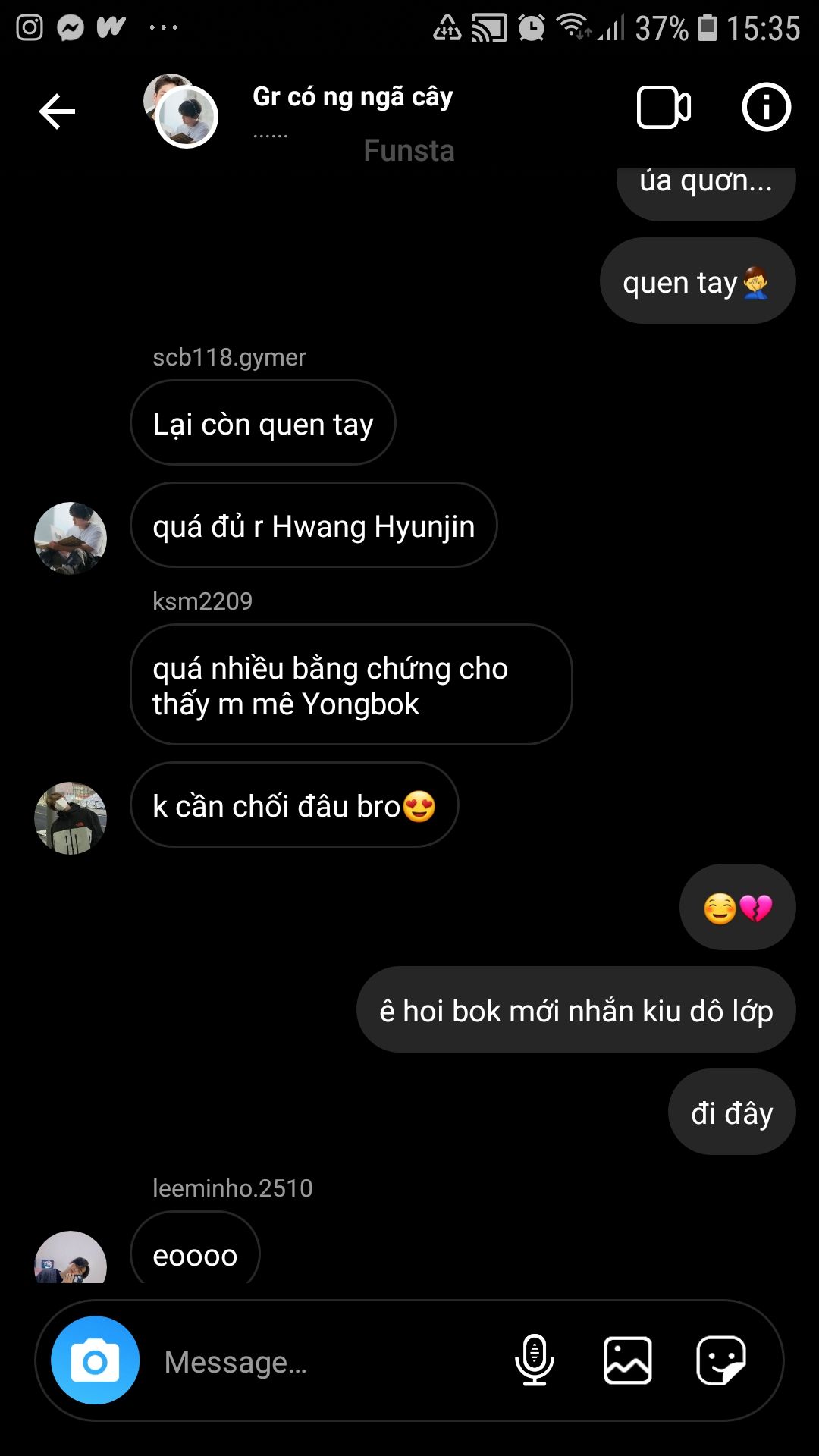This screenshot has width=819, height=1456.
Task: Start a video call with the group
Action: (x=664, y=108)
